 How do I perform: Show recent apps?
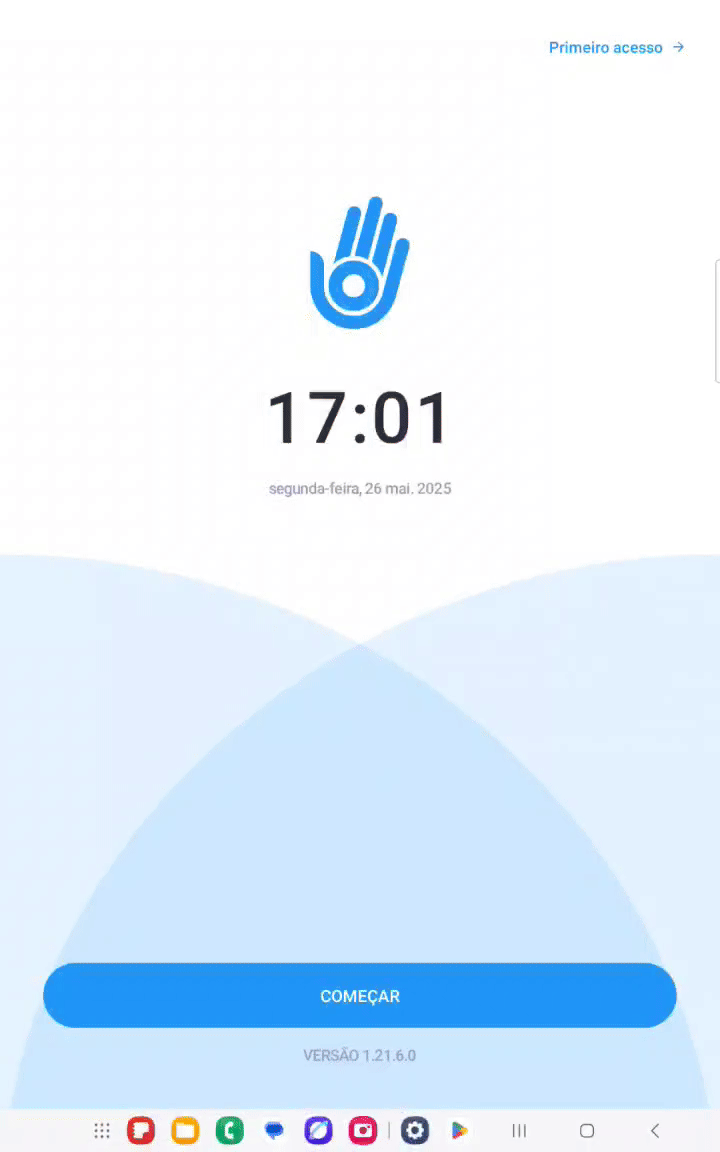519,1131
